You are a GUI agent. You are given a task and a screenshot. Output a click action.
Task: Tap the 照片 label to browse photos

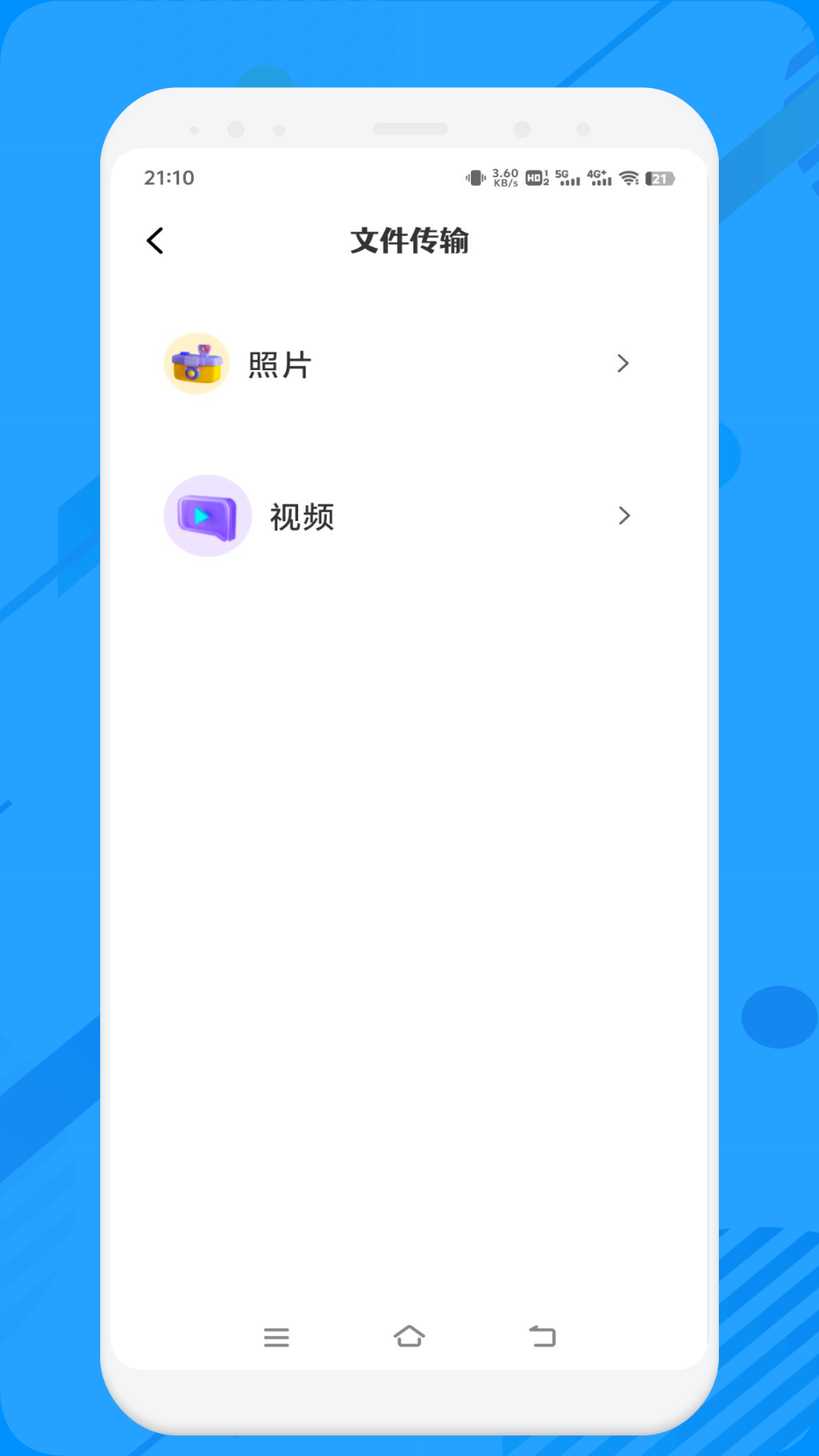point(278,364)
